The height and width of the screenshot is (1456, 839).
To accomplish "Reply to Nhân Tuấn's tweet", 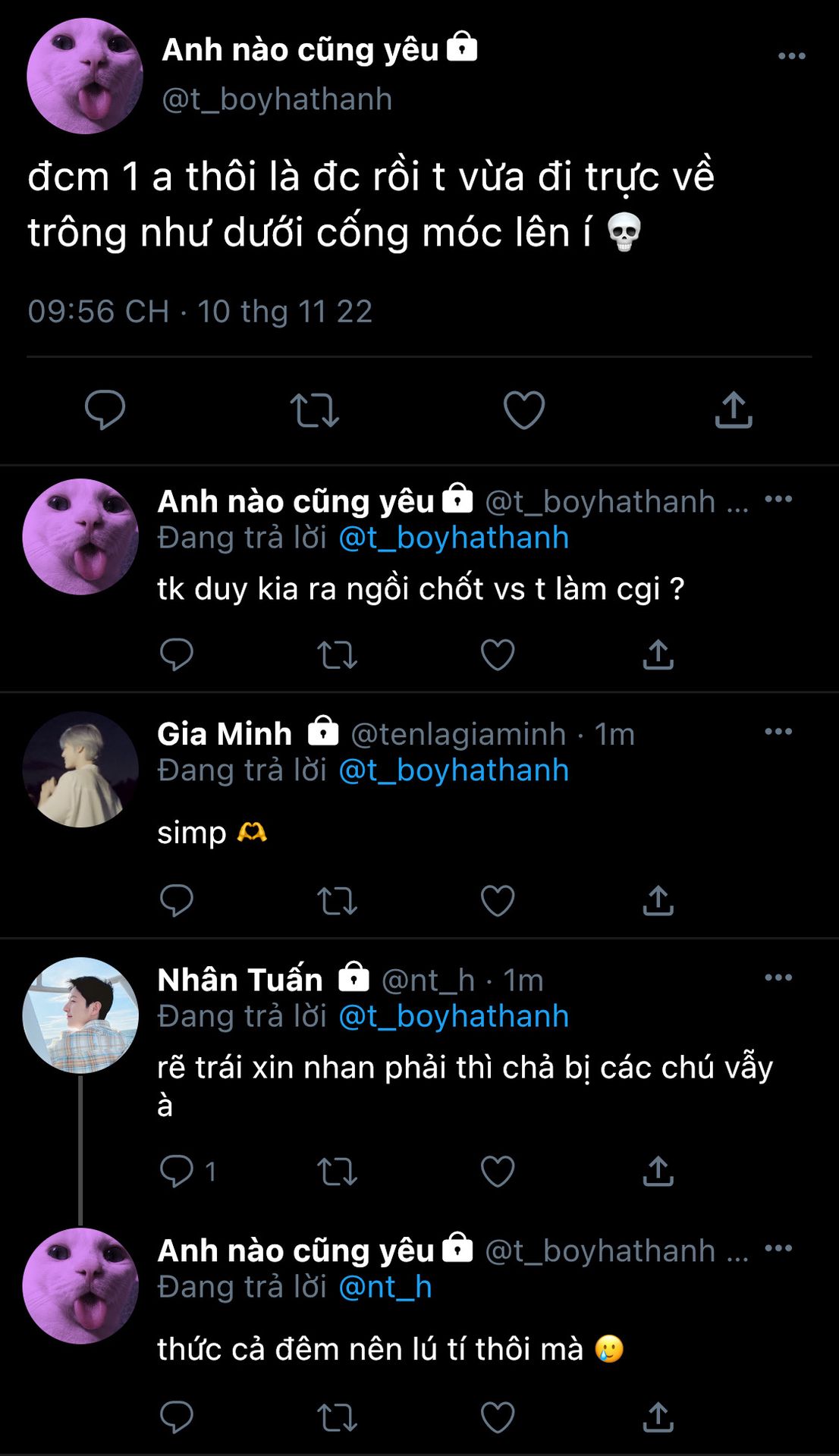I will 177,1171.
